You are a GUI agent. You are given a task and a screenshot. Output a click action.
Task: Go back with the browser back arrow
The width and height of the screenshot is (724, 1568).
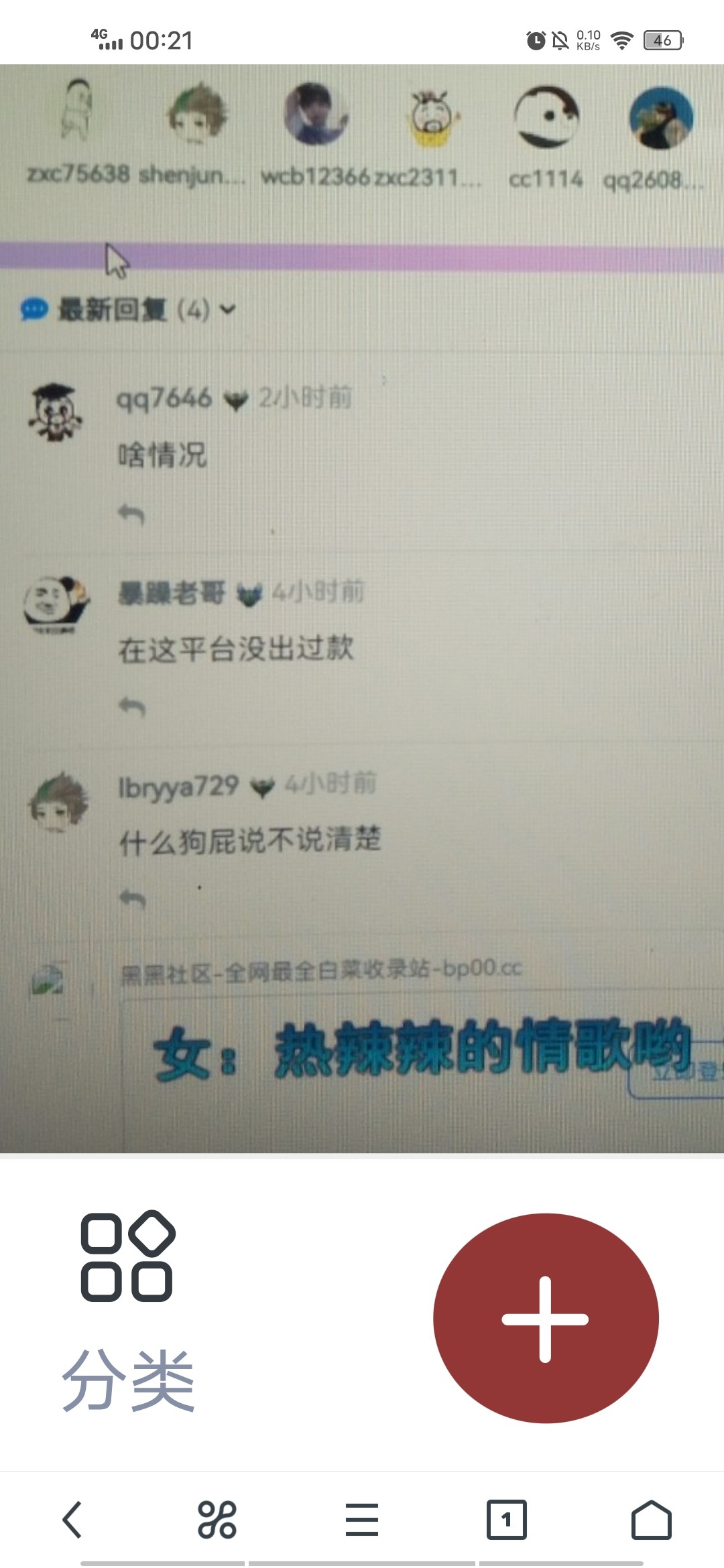pos(72,1520)
